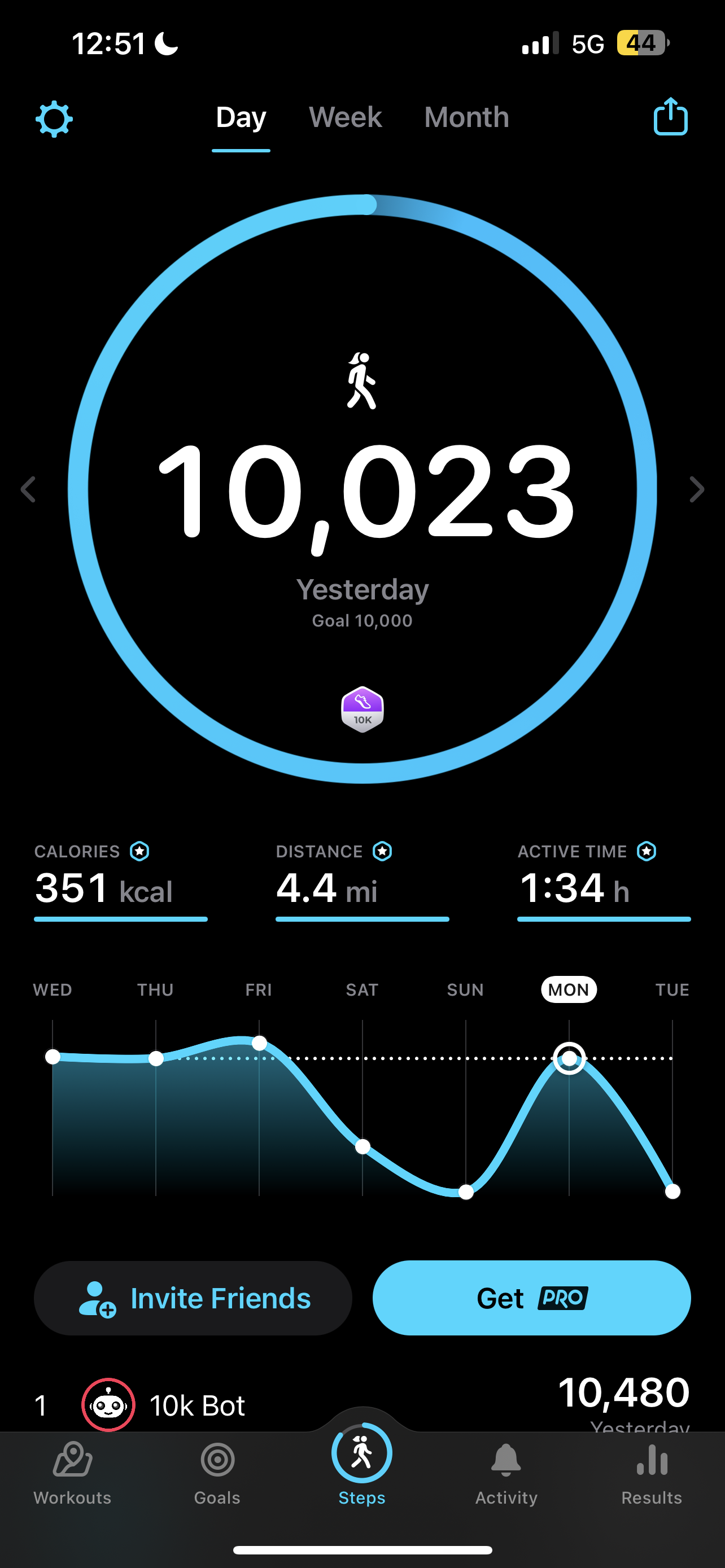Screen dimensions: 725x1568
Task: Switch to the Week view
Action: pyautogui.click(x=345, y=117)
